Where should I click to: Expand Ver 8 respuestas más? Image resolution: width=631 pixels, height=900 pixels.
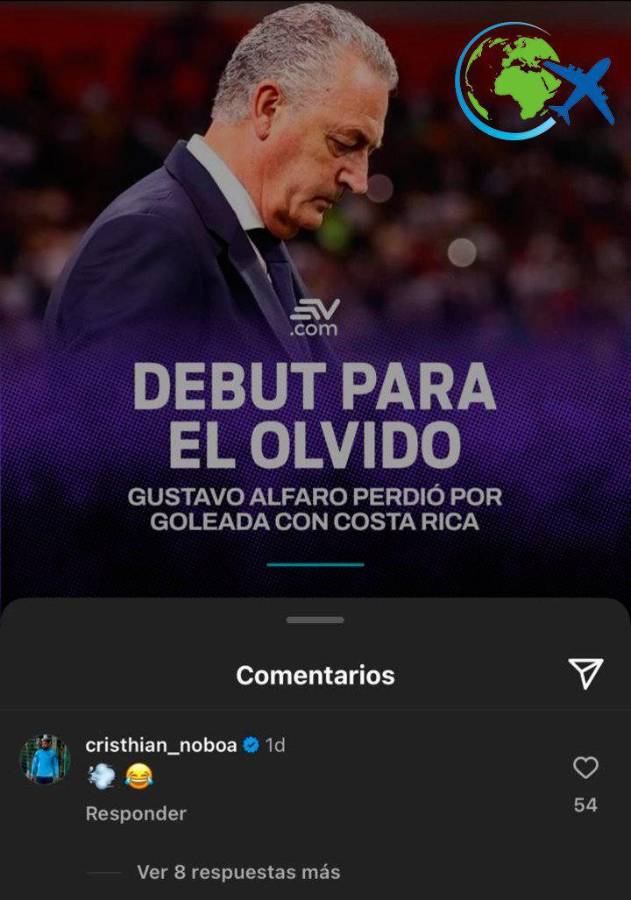click(238, 872)
